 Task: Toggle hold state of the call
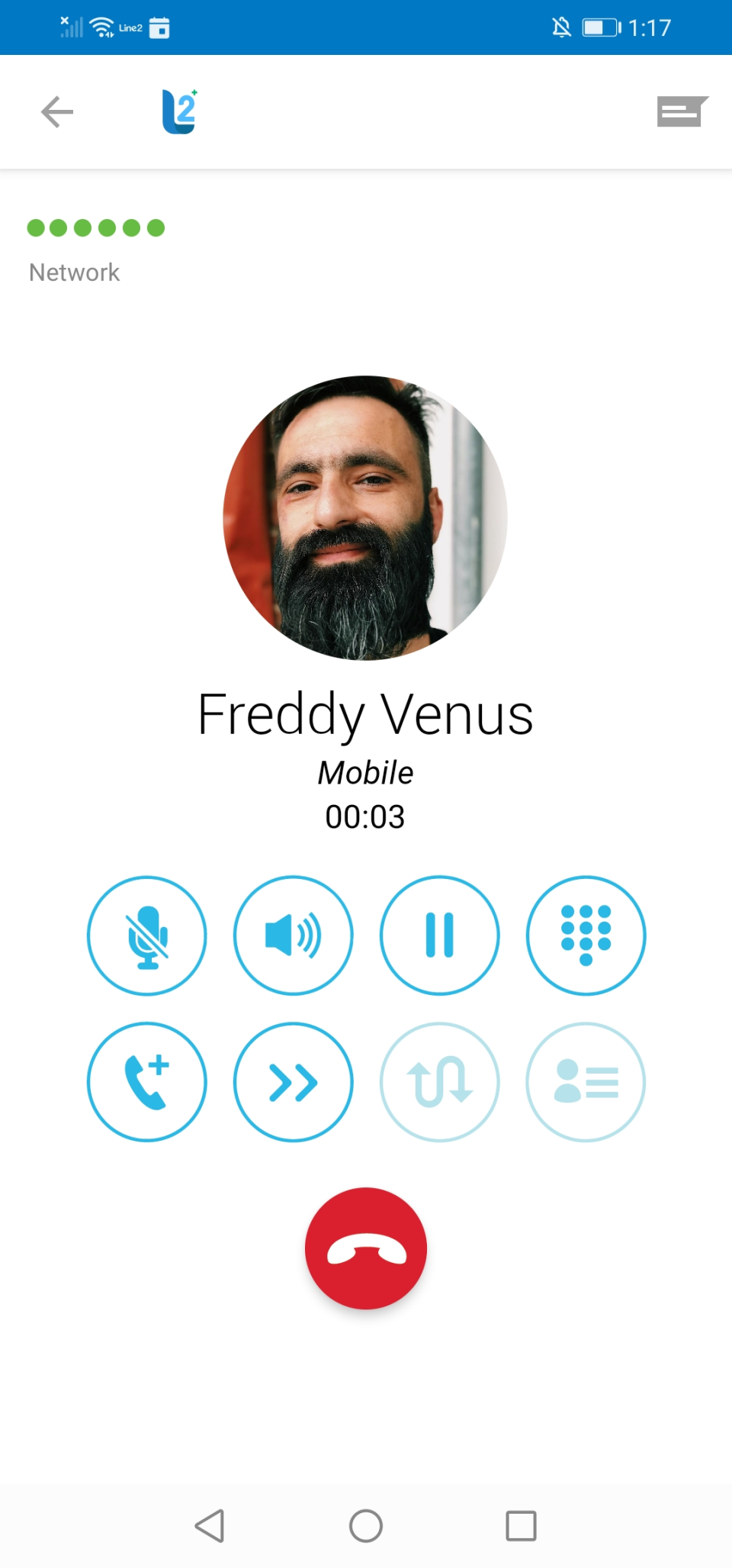[439, 935]
